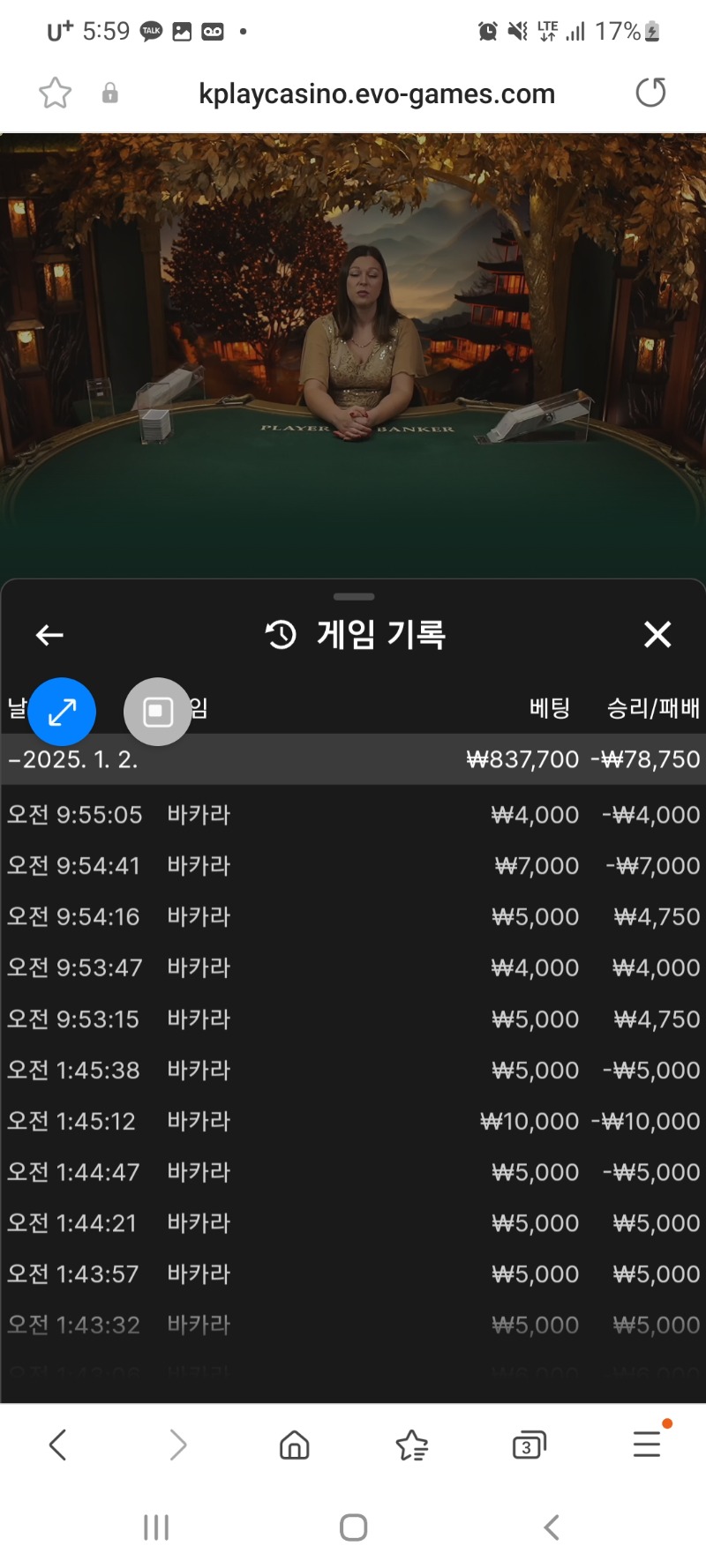
Task: Go to previous page in browser
Action: click(x=58, y=1445)
